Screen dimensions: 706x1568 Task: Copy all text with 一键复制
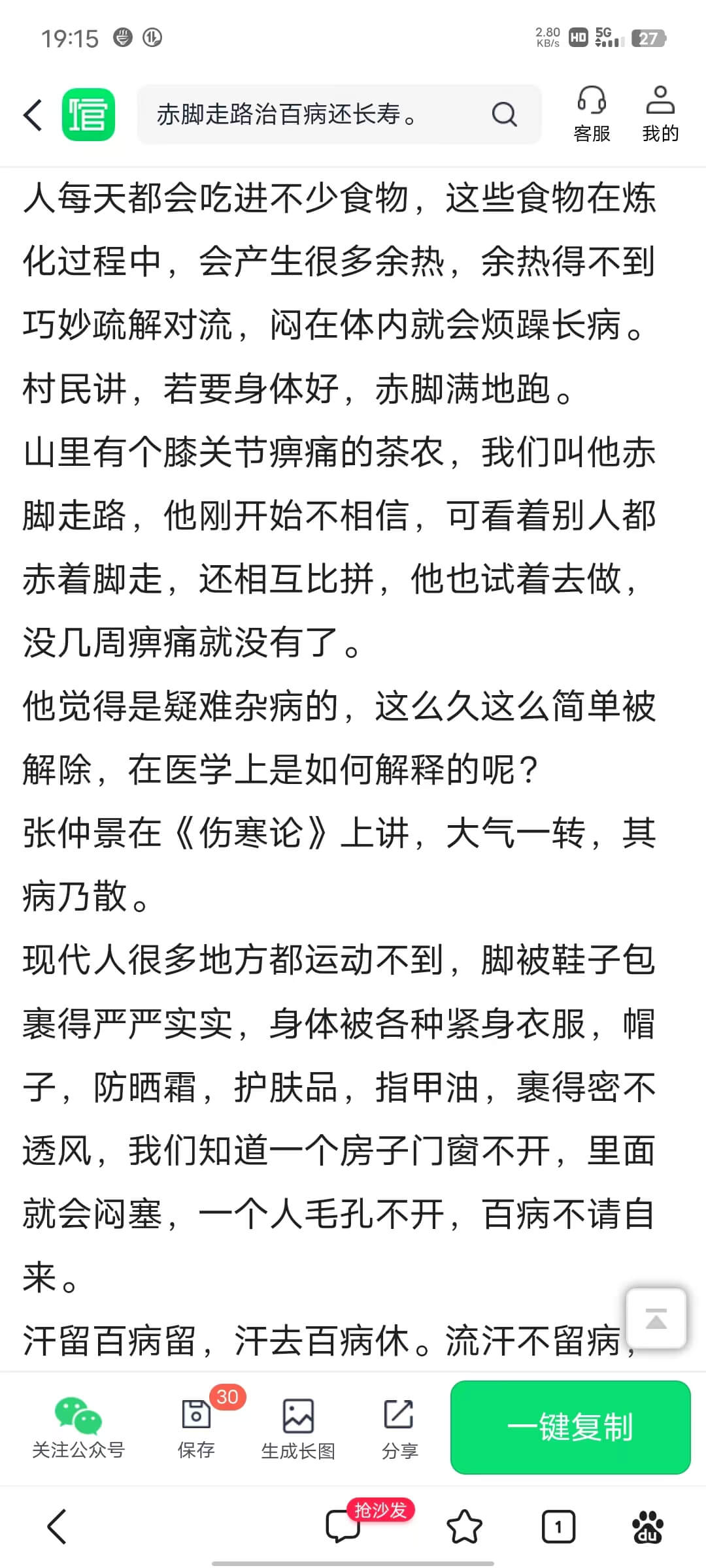click(570, 1428)
